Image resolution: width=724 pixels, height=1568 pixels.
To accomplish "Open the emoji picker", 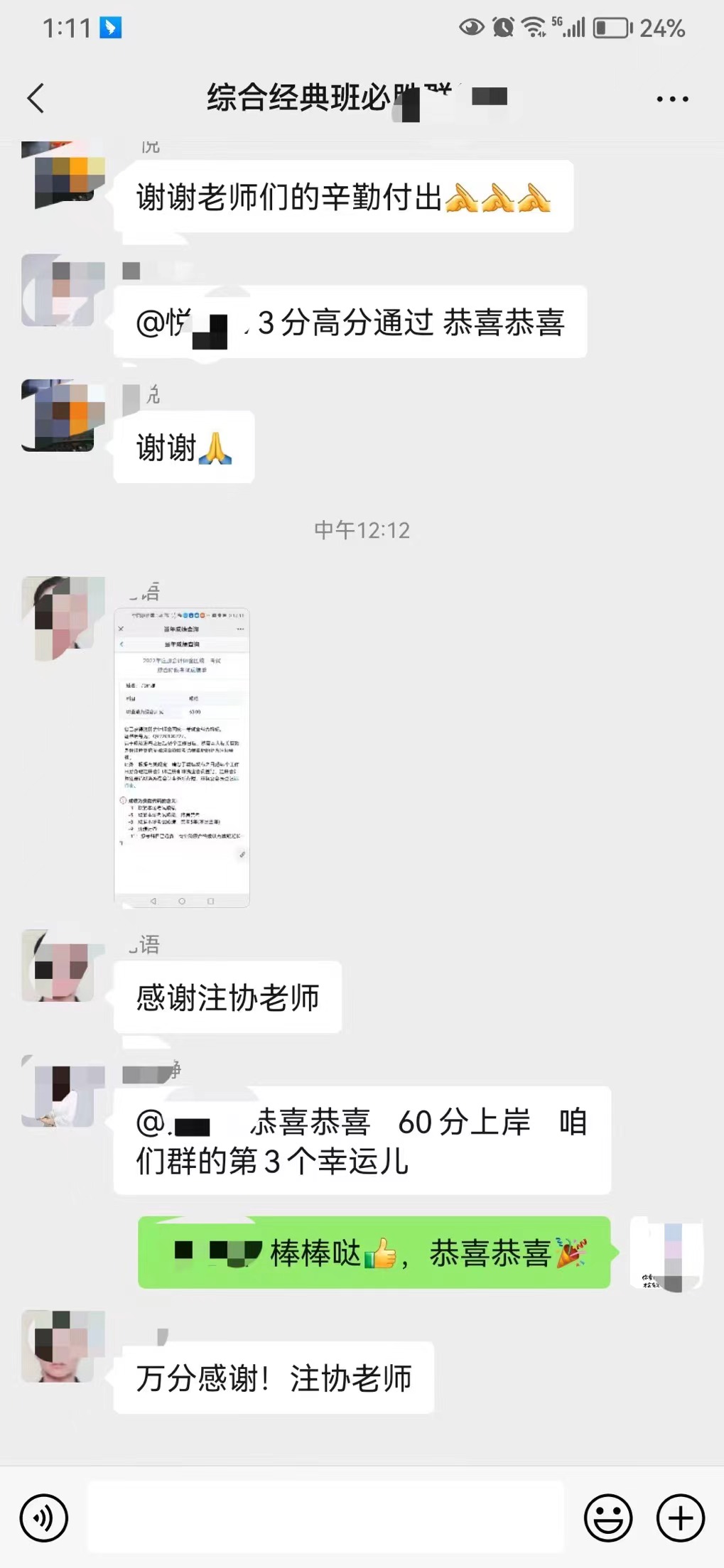I will pyautogui.click(x=607, y=1518).
